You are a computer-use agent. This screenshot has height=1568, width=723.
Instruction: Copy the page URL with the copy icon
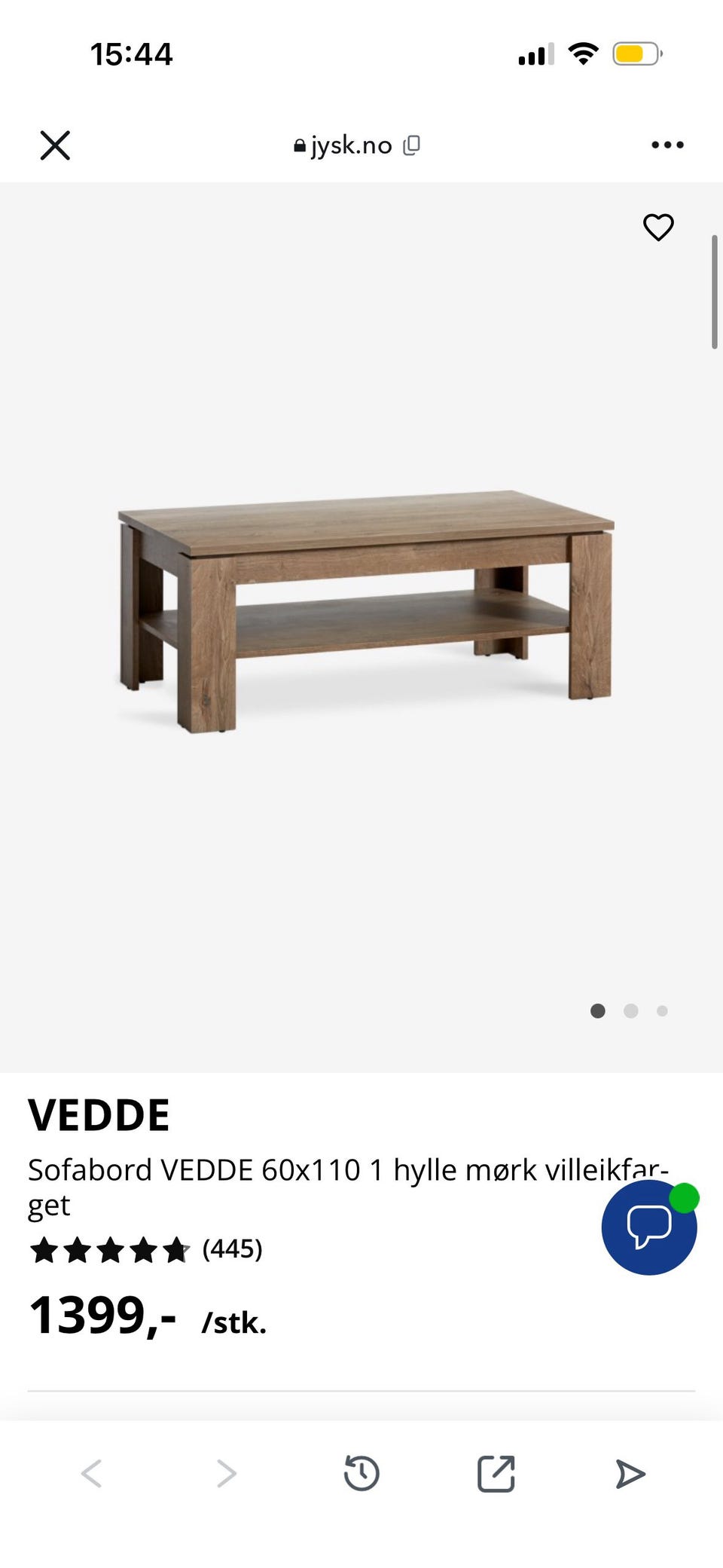pyautogui.click(x=410, y=145)
